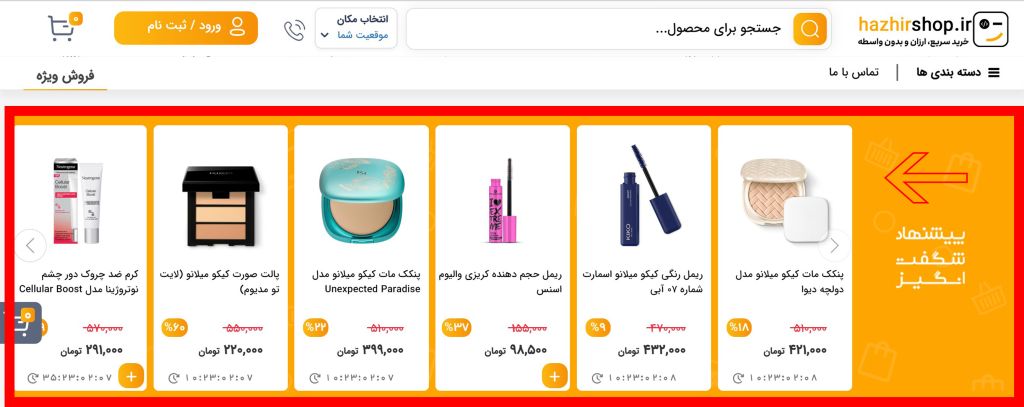Add Neutrogena eye cream to cart
This screenshot has width=1024, height=407.
[131, 376]
